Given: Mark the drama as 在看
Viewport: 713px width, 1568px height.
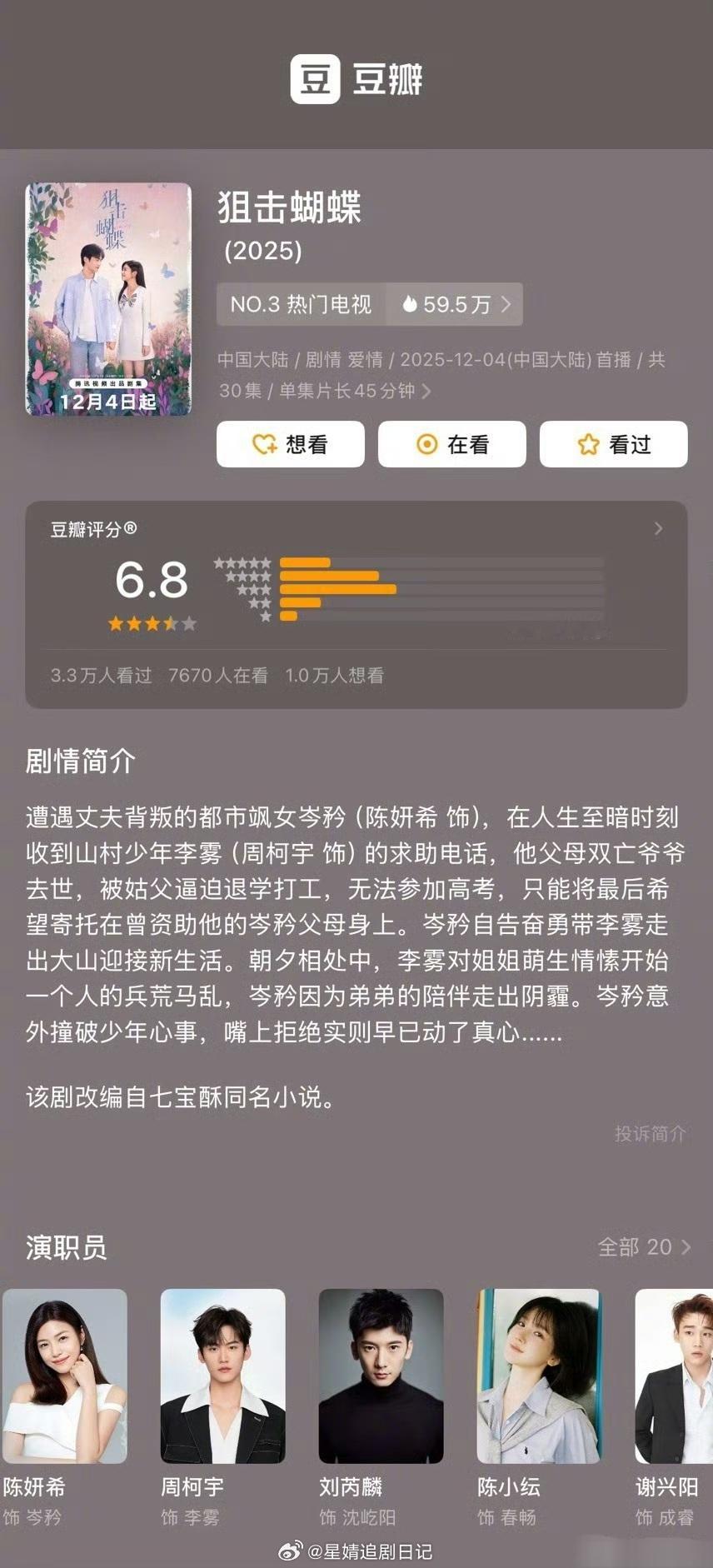Looking at the screenshot, I should coord(451,444).
